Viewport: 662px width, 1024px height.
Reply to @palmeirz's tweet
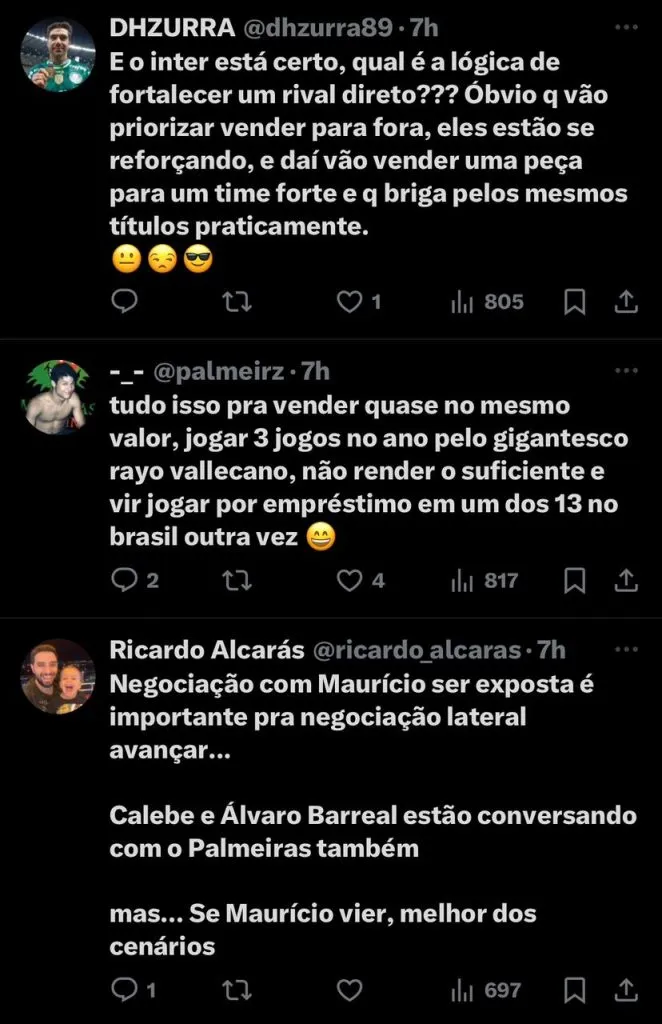point(124,579)
